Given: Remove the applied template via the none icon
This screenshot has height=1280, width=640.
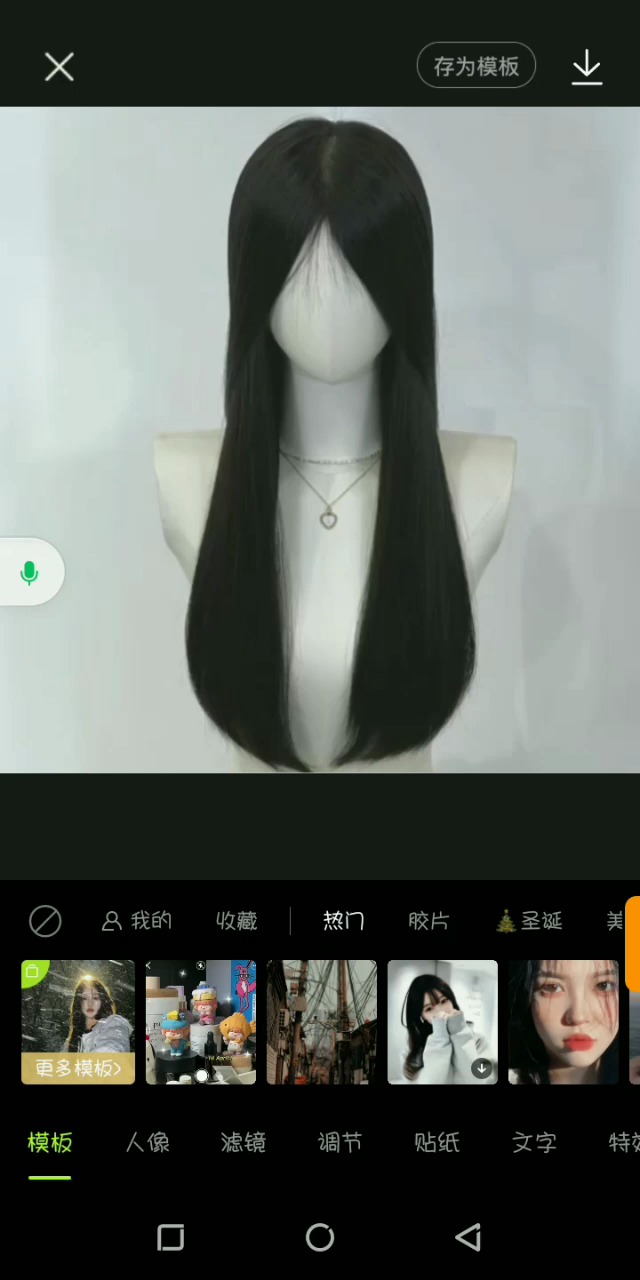Looking at the screenshot, I should tap(45, 921).
